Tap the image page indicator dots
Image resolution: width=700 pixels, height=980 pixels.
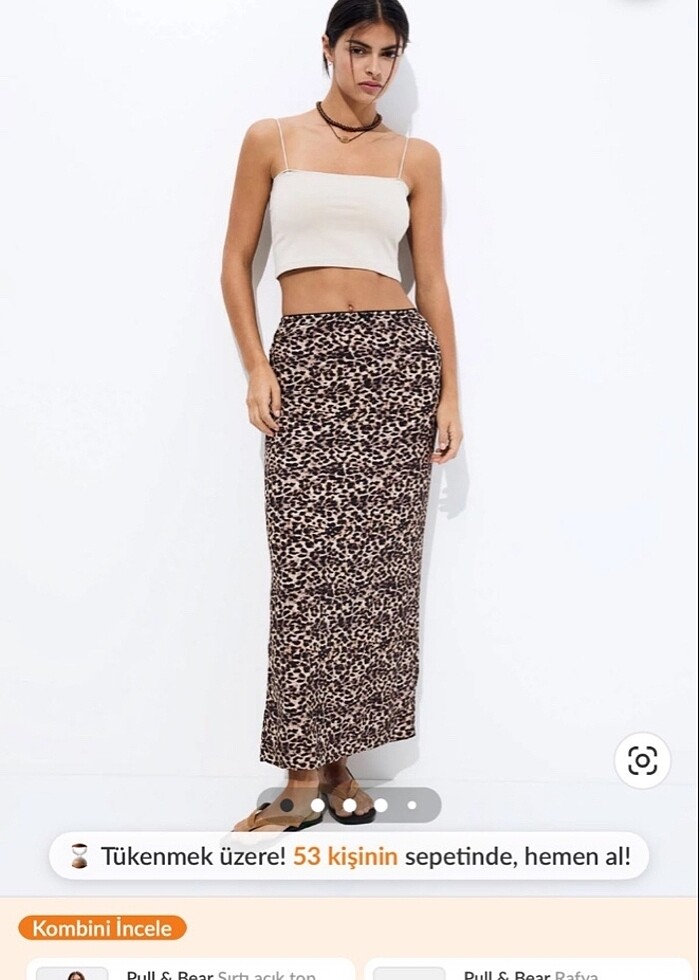[x=349, y=804]
